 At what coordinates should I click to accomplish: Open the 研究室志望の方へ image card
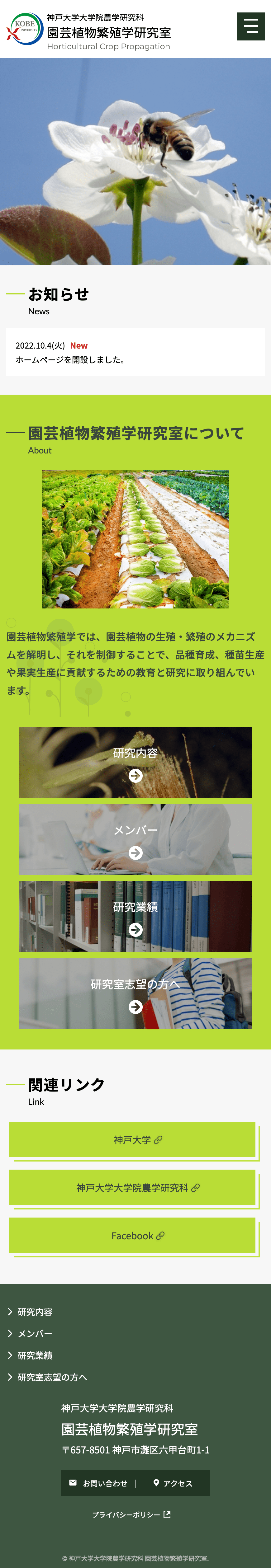click(x=135, y=993)
